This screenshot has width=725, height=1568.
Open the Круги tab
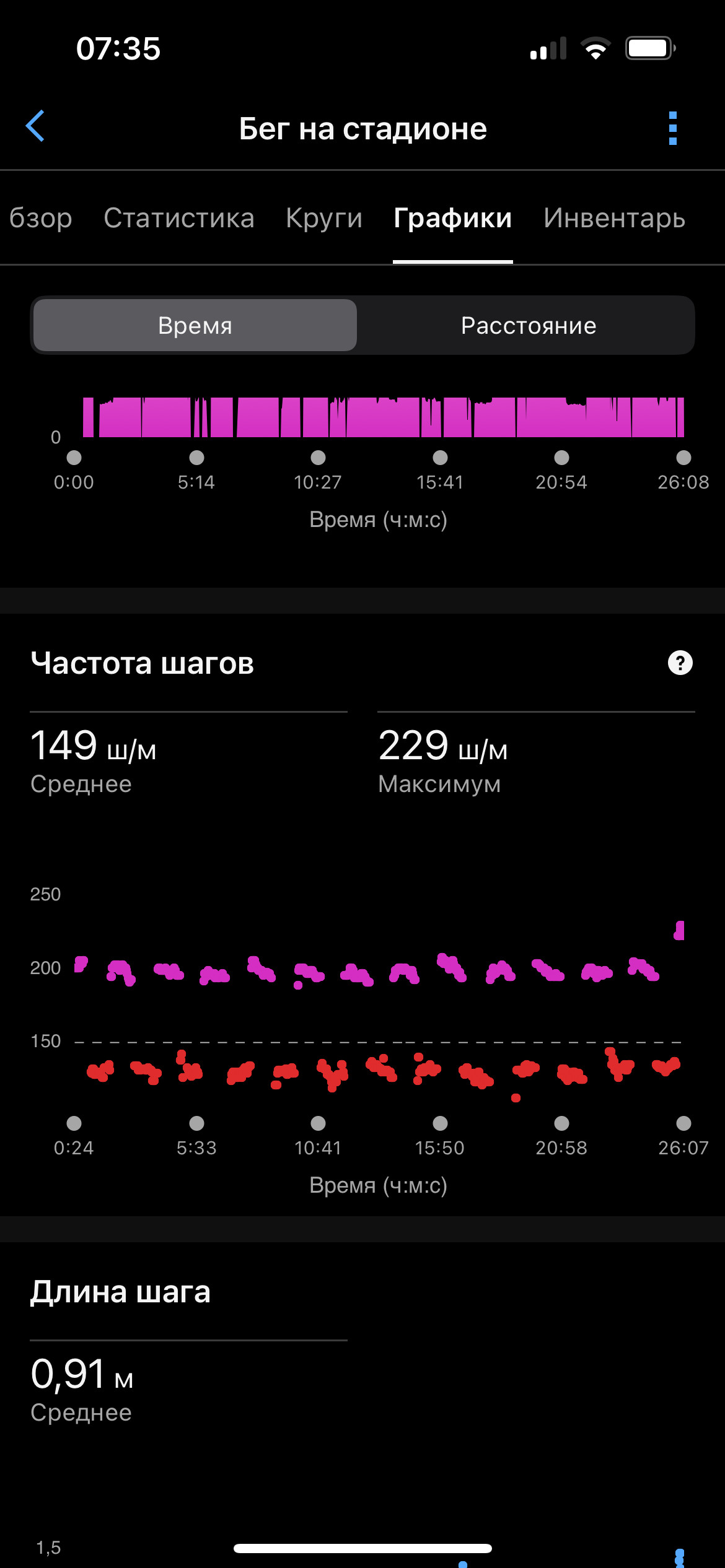click(x=324, y=218)
